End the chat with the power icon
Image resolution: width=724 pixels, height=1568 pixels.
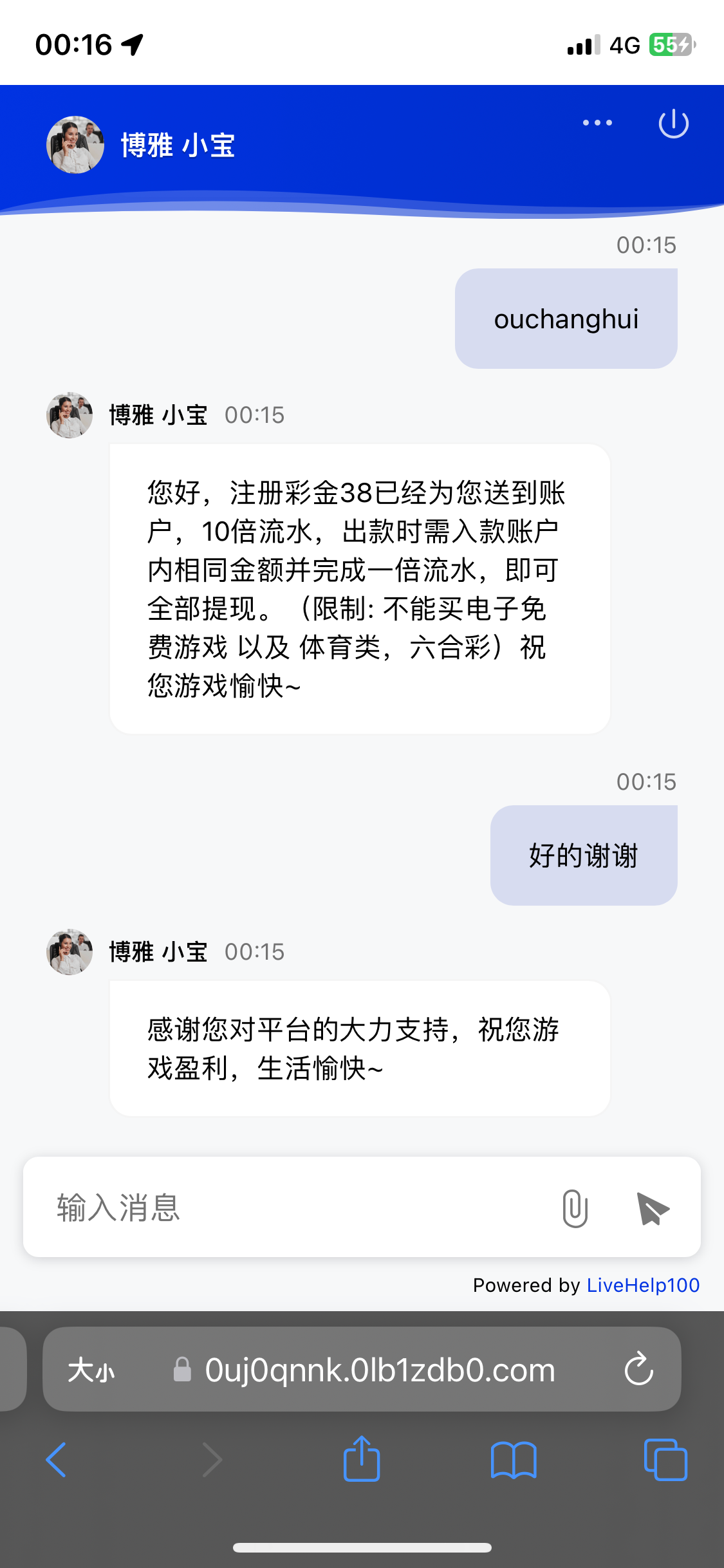[x=673, y=124]
